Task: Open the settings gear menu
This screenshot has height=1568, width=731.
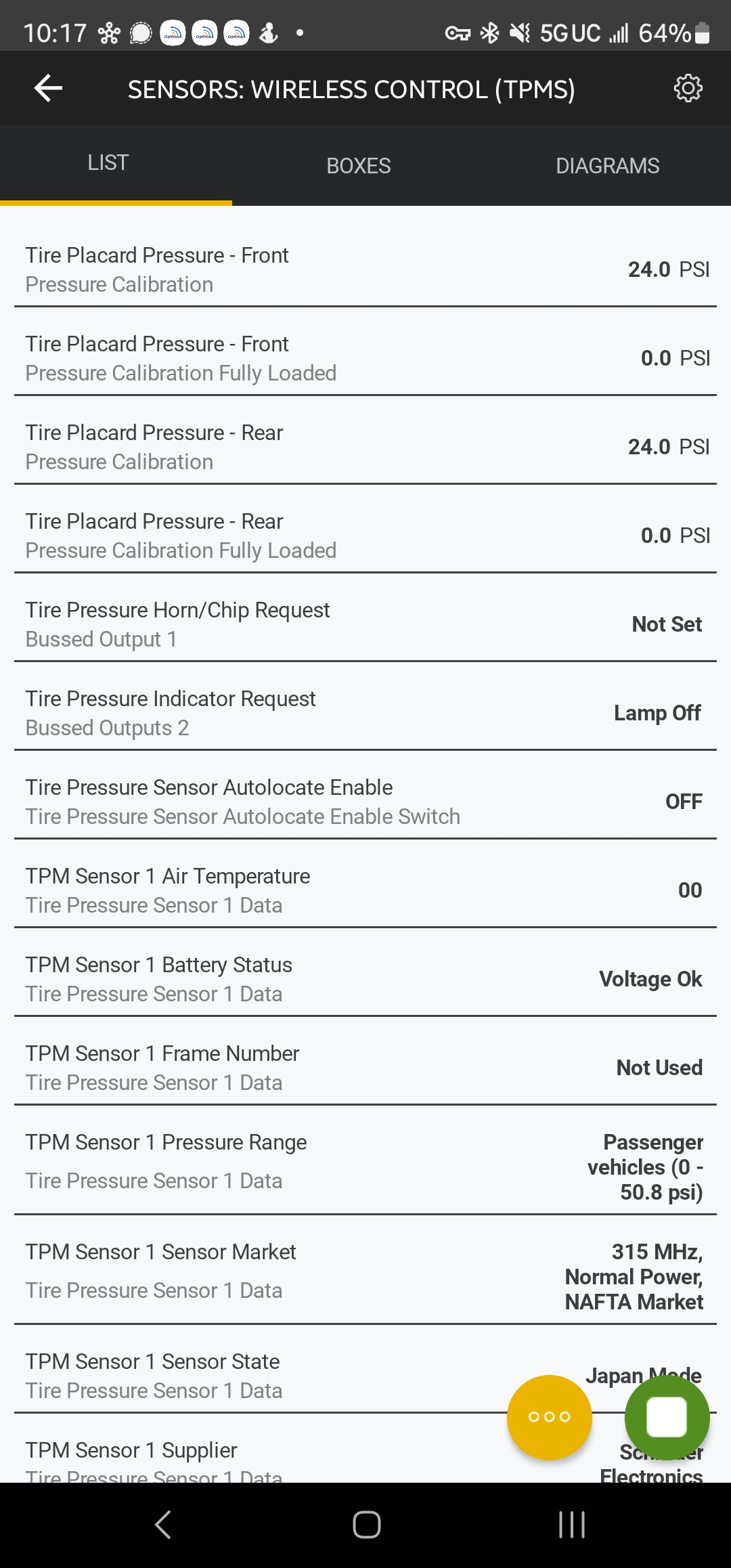Action: 688,87
